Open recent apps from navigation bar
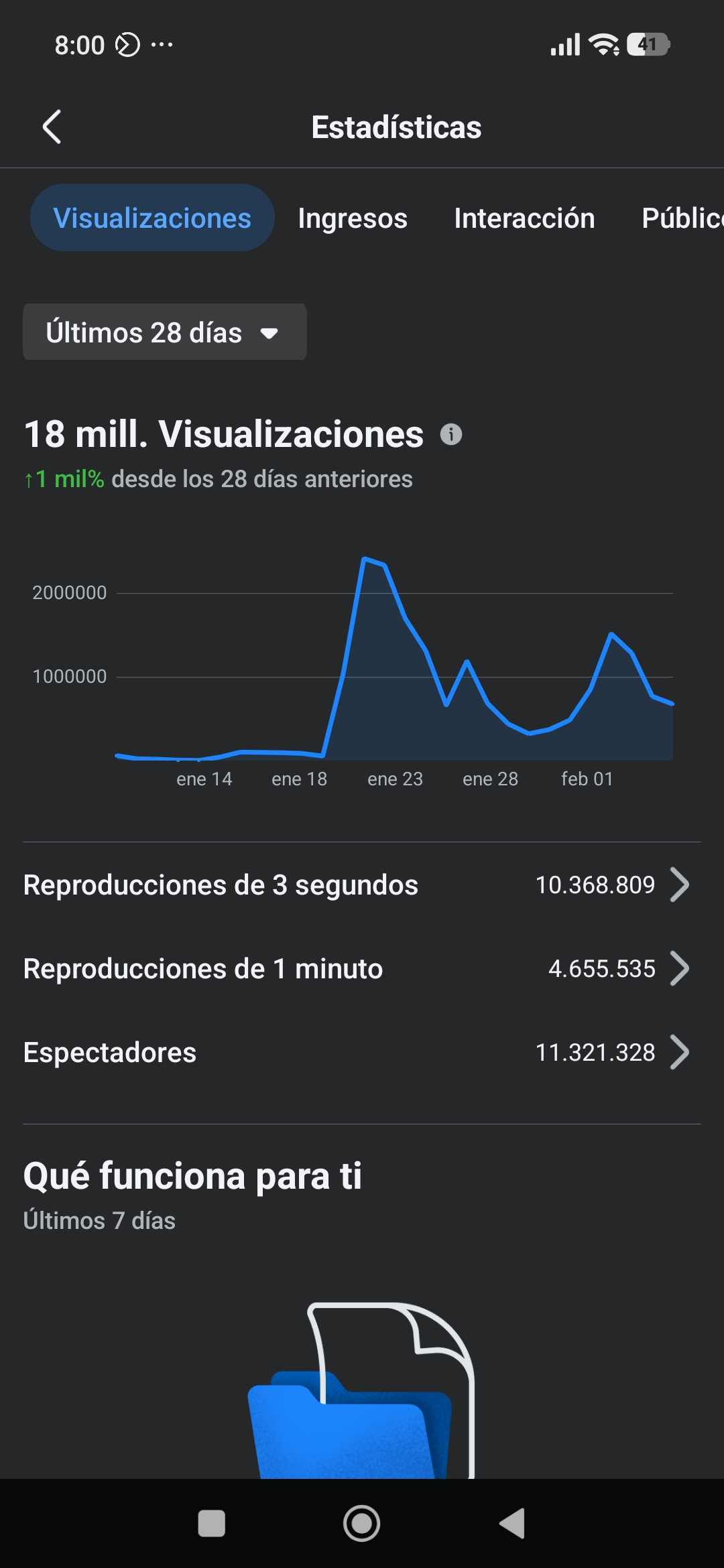 pyautogui.click(x=212, y=1523)
